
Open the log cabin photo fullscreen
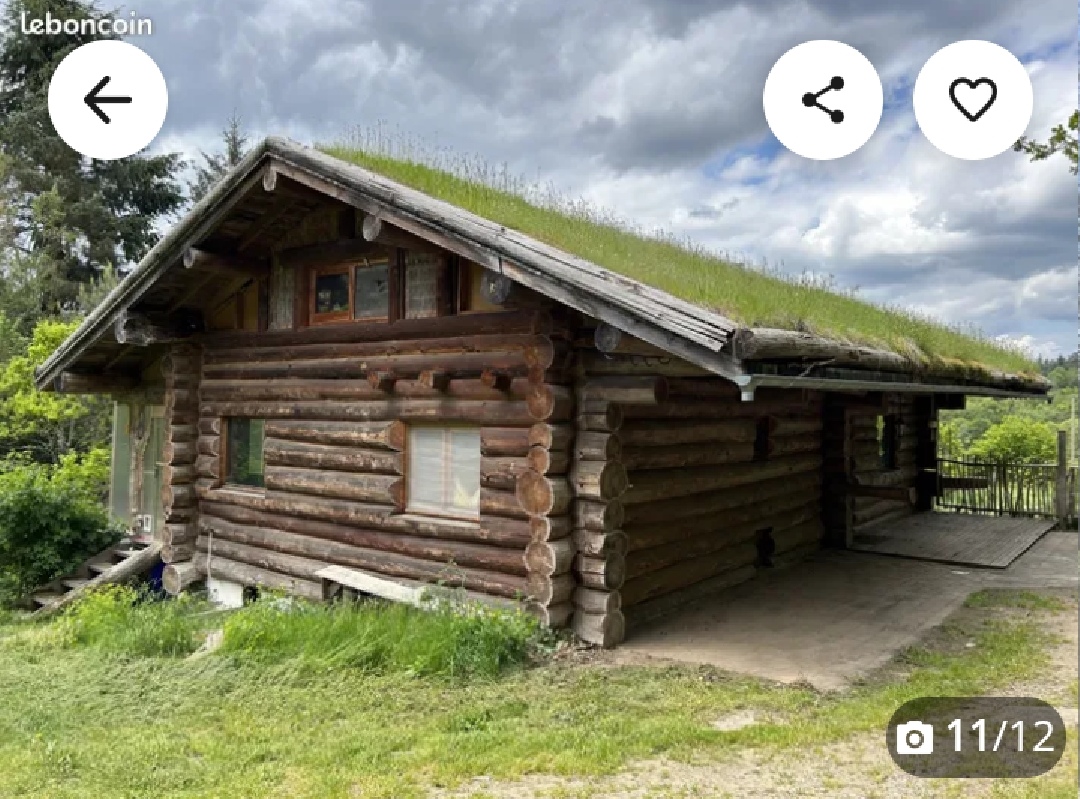540,450
